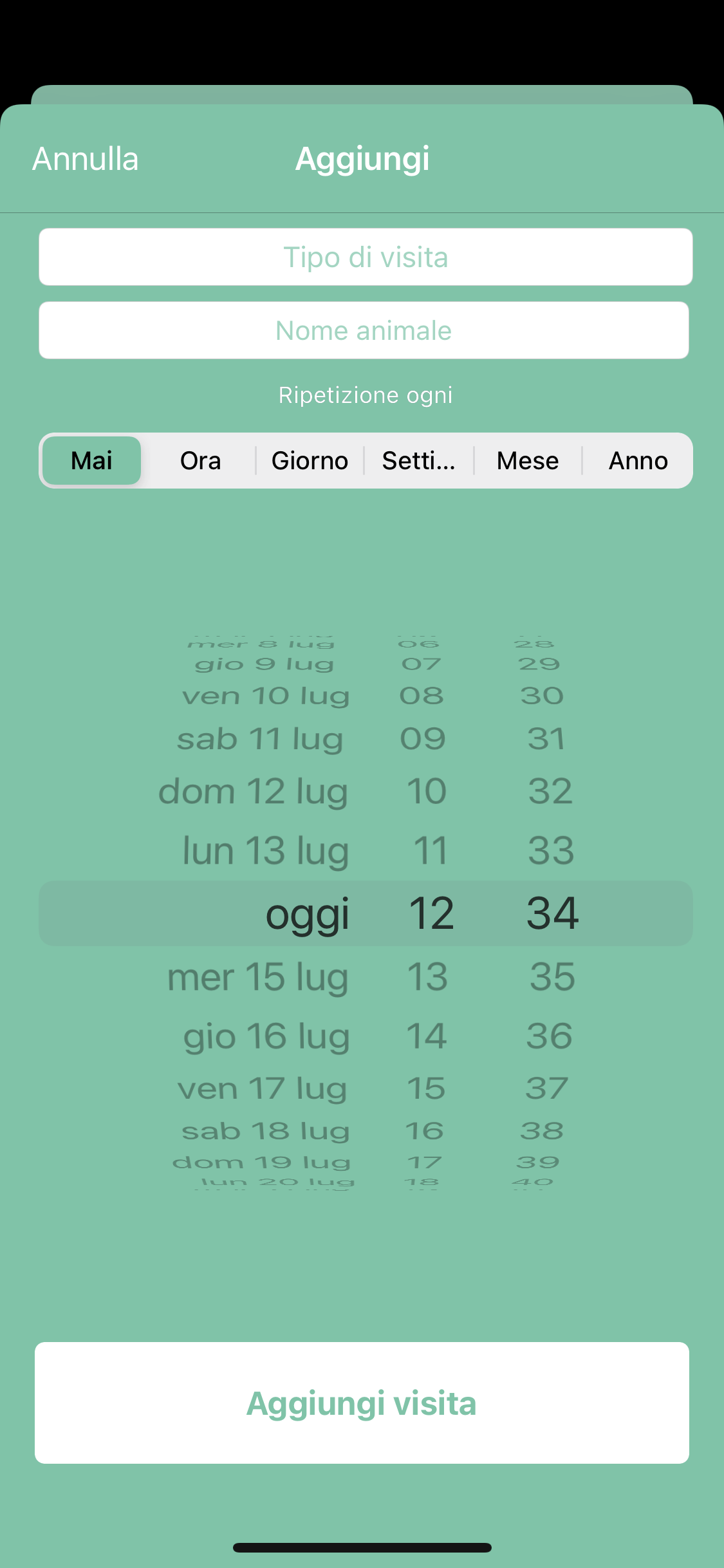The image size is (724, 1568).
Task: Choose lun 13 lug in date wheel
Action: (266, 851)
